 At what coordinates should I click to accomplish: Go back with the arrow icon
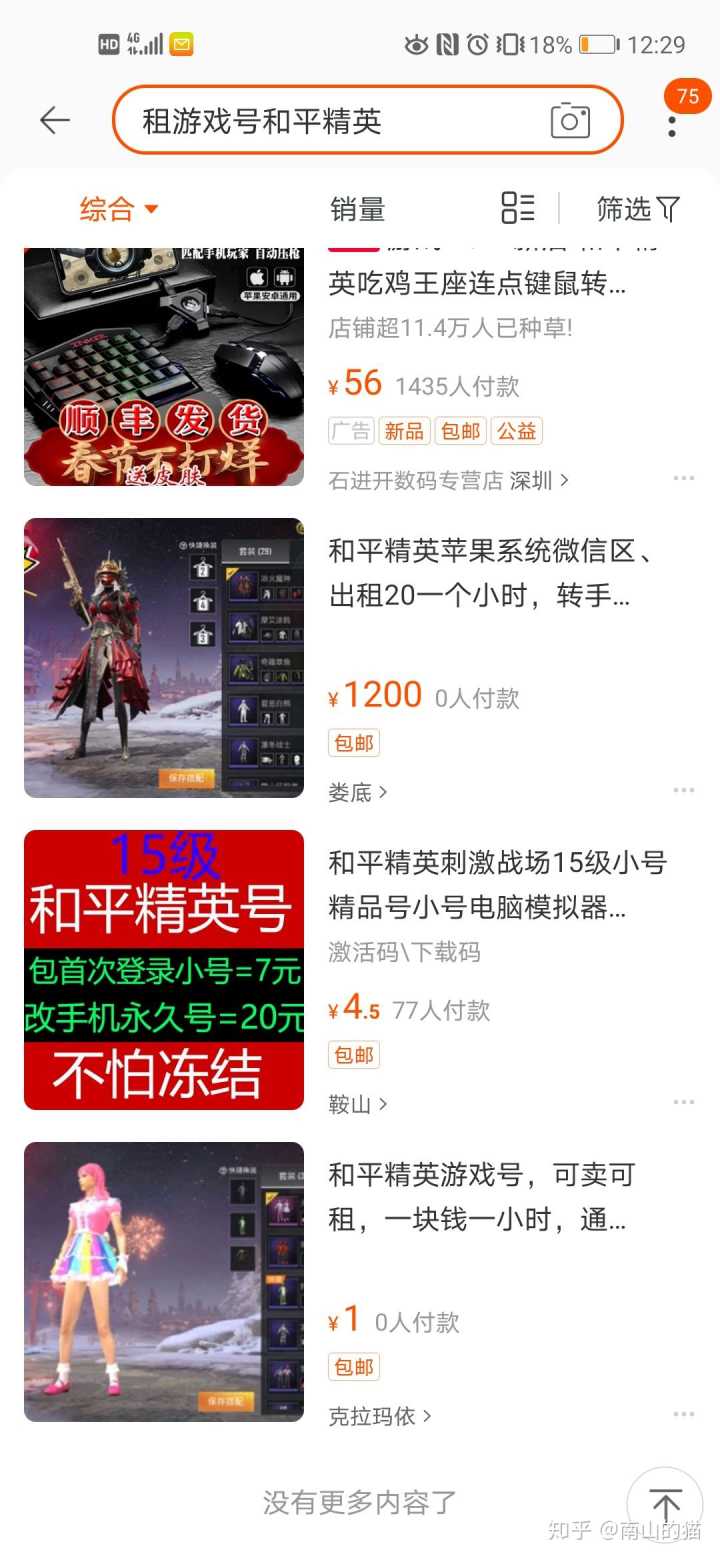[x=55, y=121]
